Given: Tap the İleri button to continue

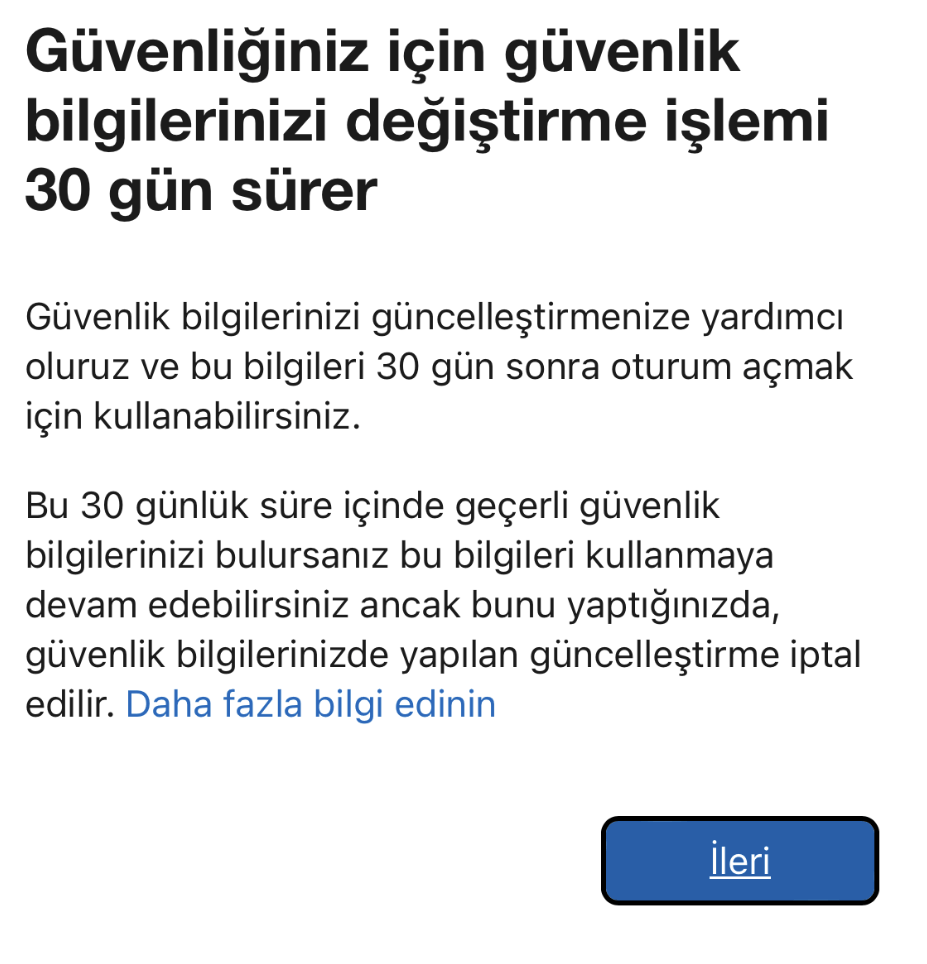Looking at the screenshot, I should click(739, 861).
